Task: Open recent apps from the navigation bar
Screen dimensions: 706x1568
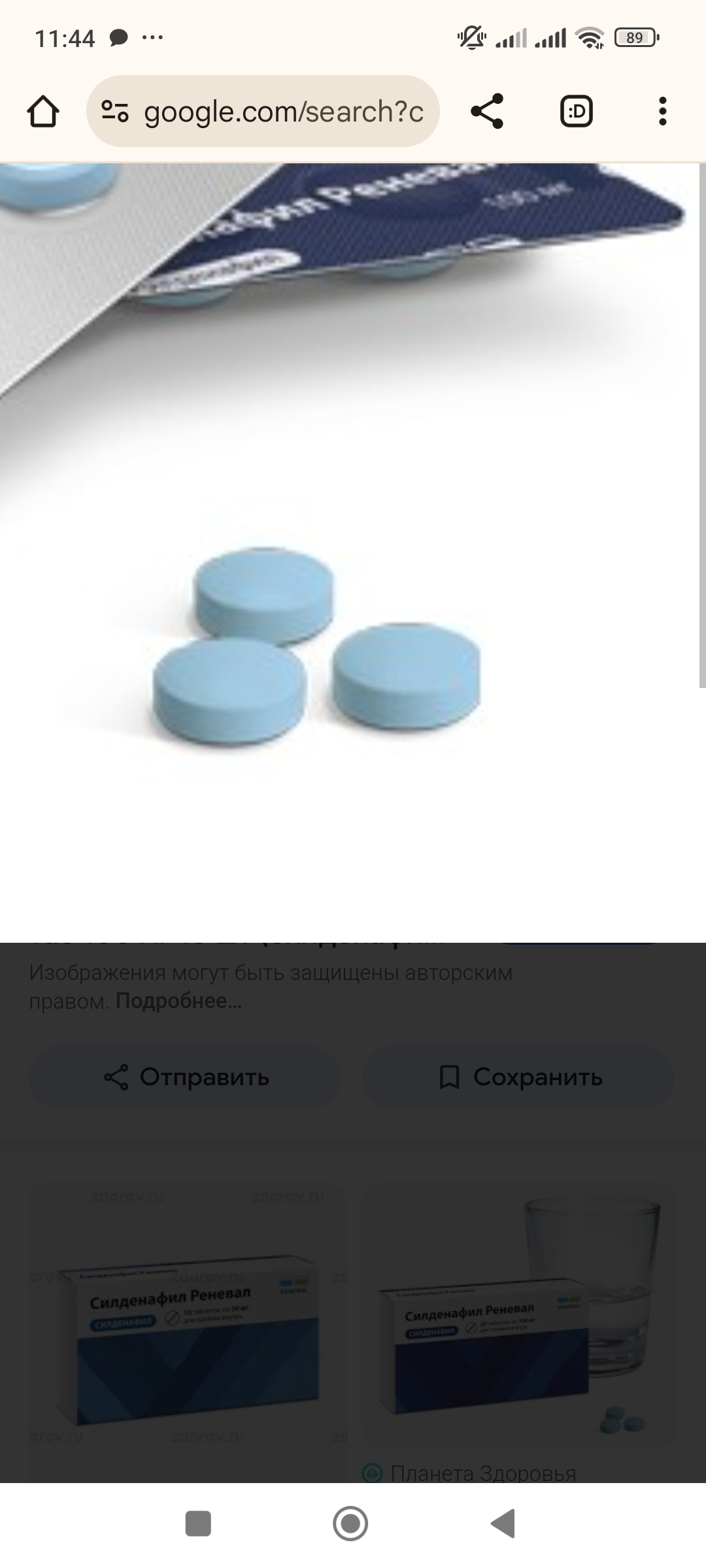Action: click(198, 1524)
